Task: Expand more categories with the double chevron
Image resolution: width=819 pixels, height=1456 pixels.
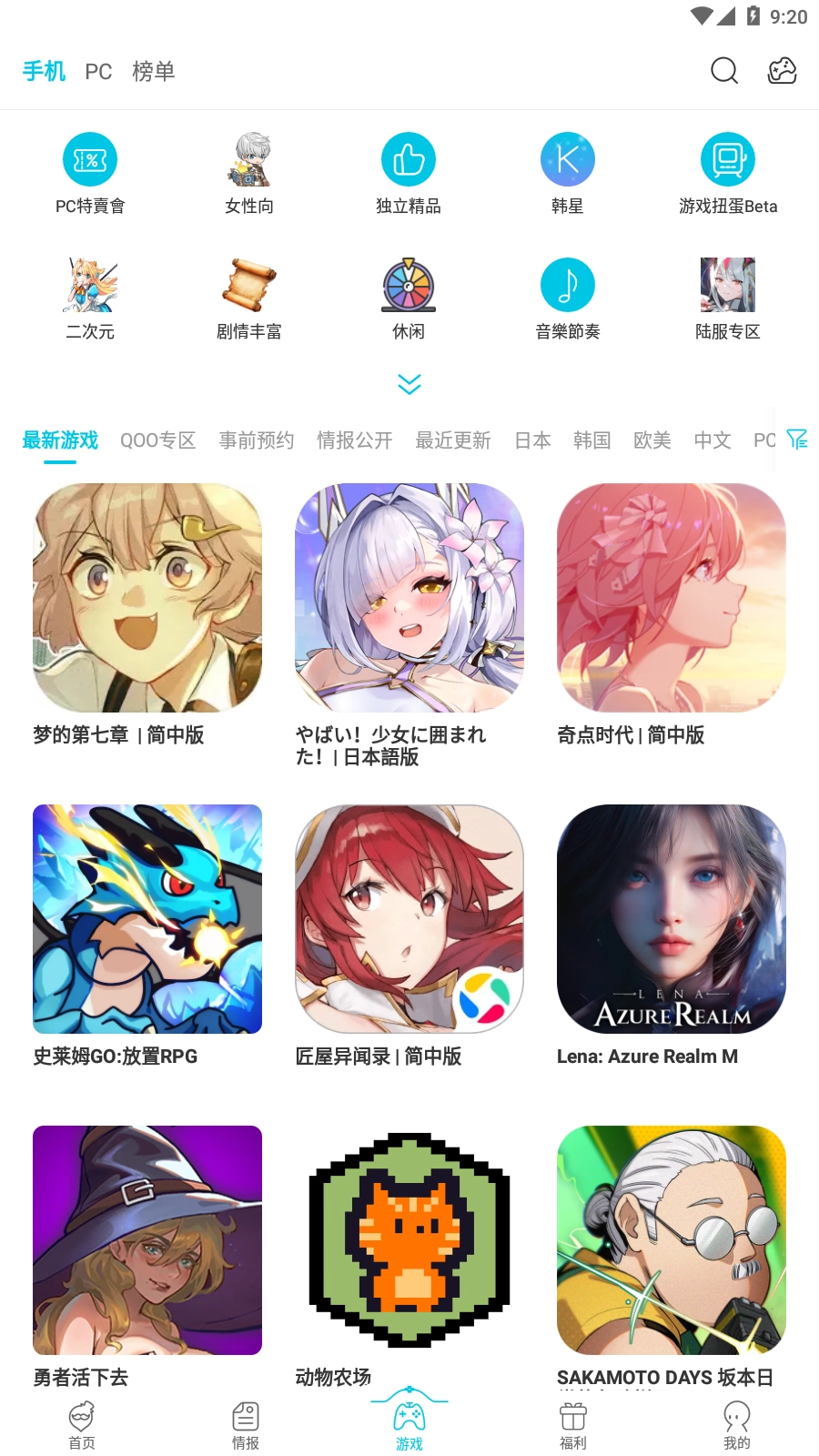Action: 409,384
